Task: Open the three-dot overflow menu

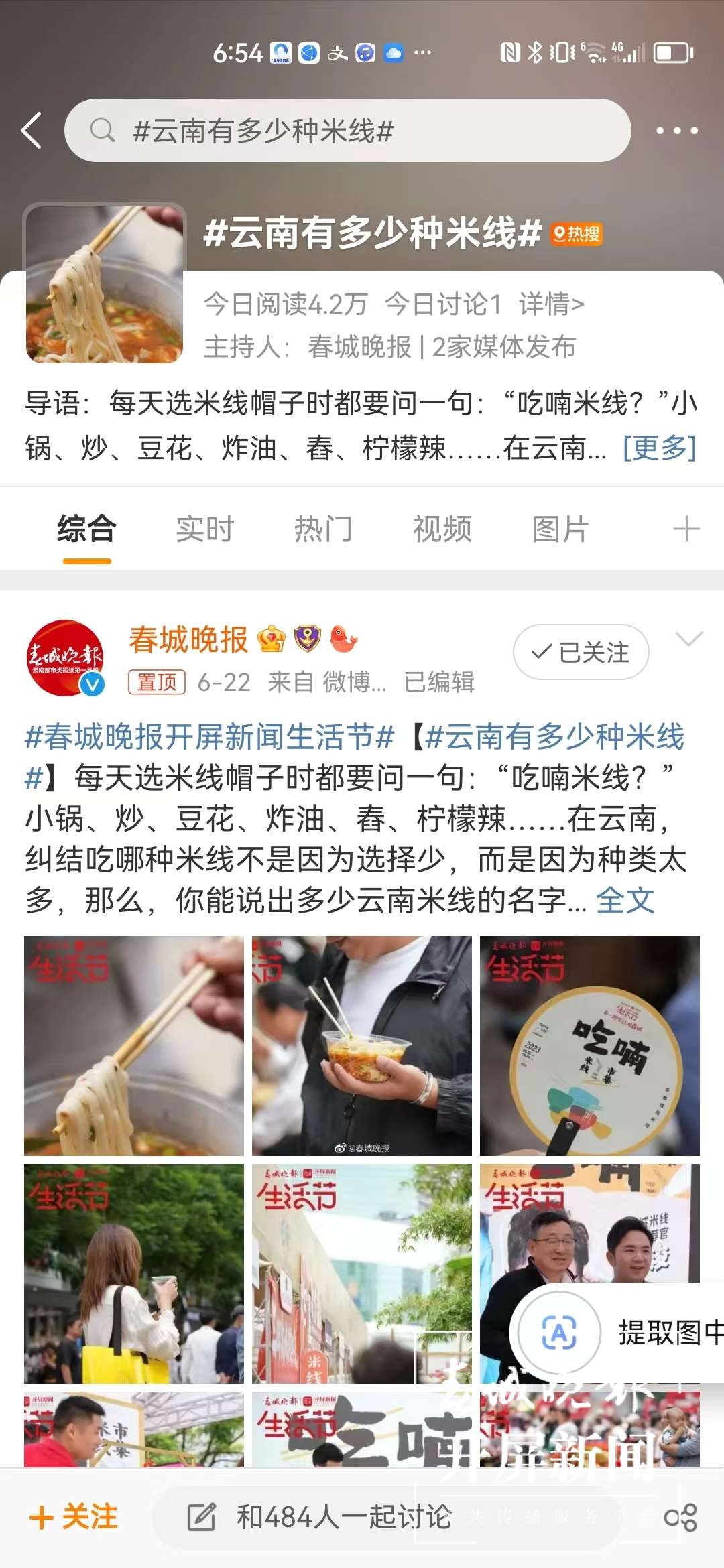Action: 676,130
